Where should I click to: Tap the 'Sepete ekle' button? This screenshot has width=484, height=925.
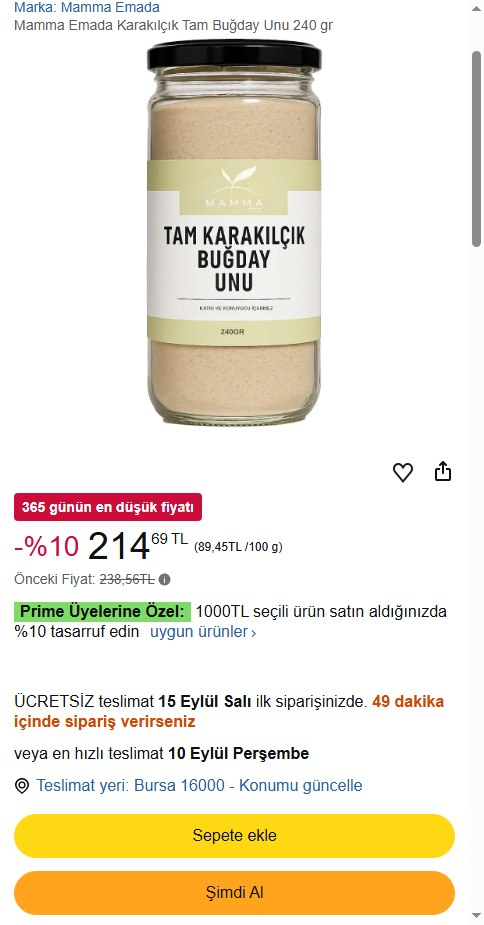click(234, 835)
